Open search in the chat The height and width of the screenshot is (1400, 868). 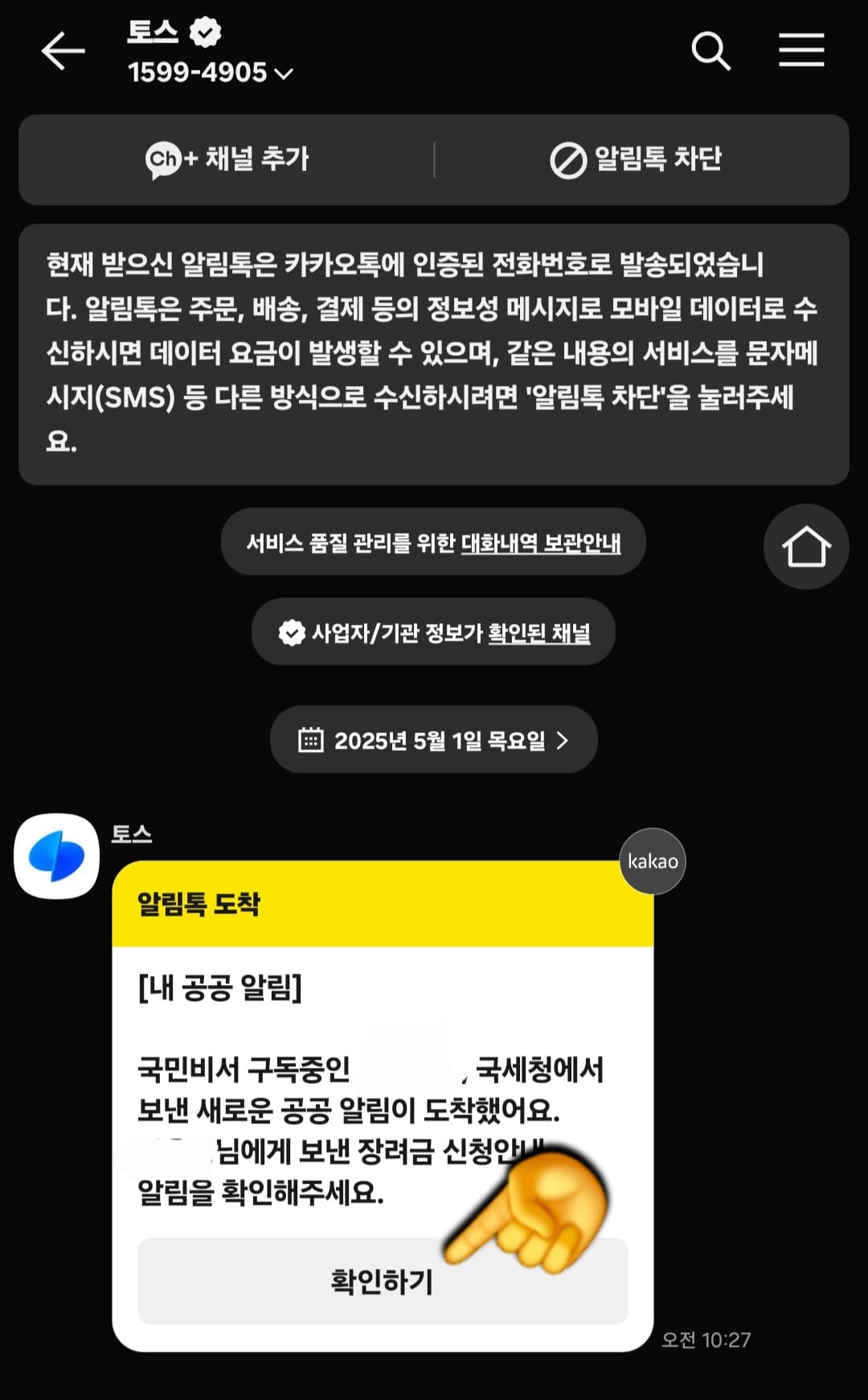coord(710,51)
